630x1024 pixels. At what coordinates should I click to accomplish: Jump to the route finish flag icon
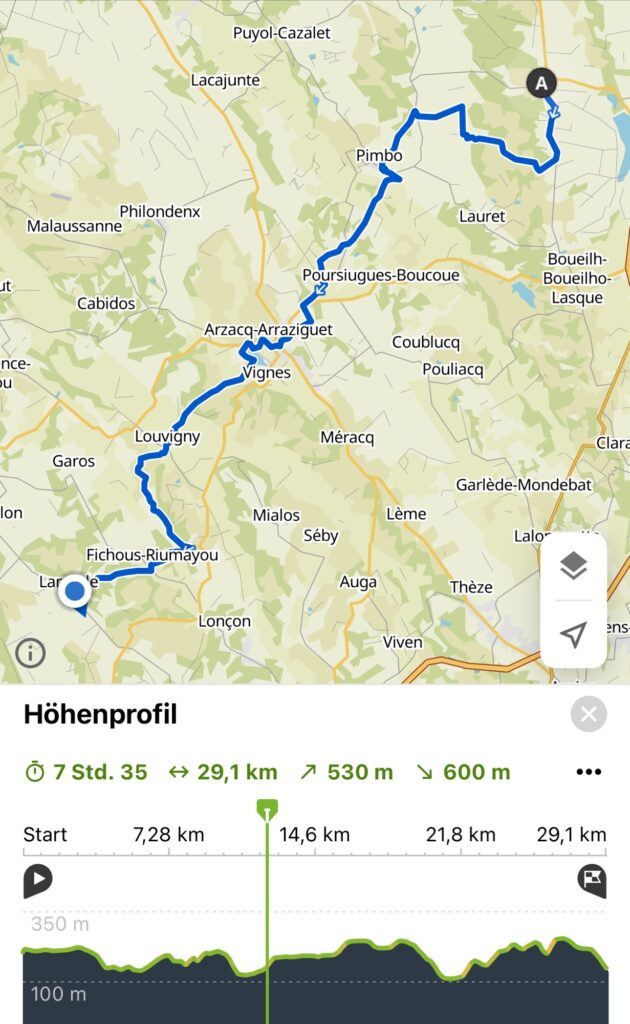591,880
